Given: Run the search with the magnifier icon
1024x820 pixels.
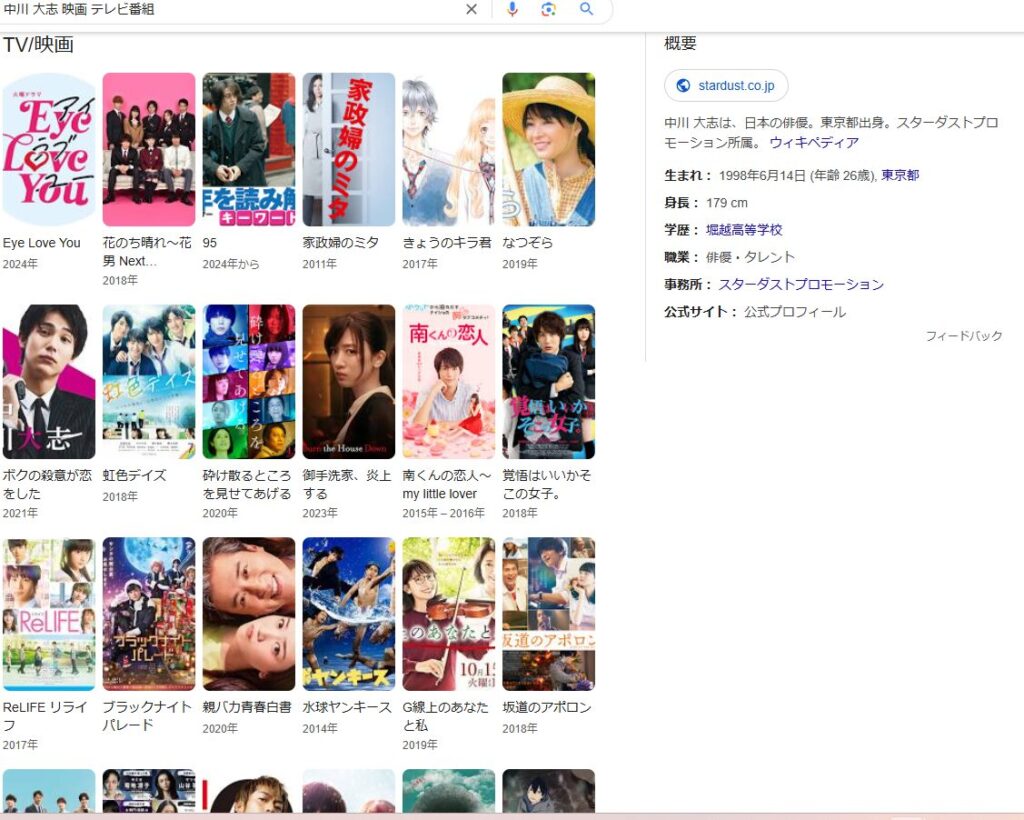Looking at the screenshot, I should (587, 9).
